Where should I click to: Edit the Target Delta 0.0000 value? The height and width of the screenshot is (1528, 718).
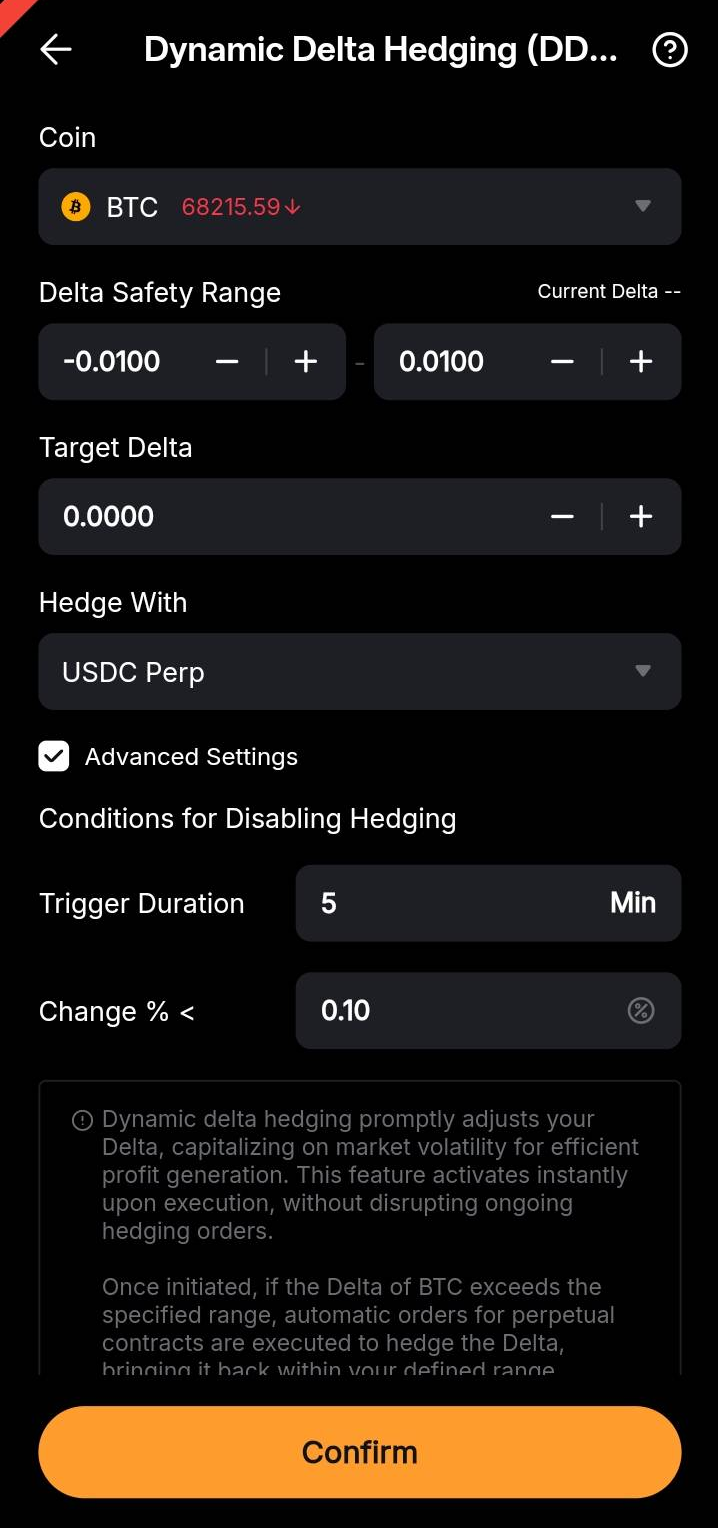250,517
